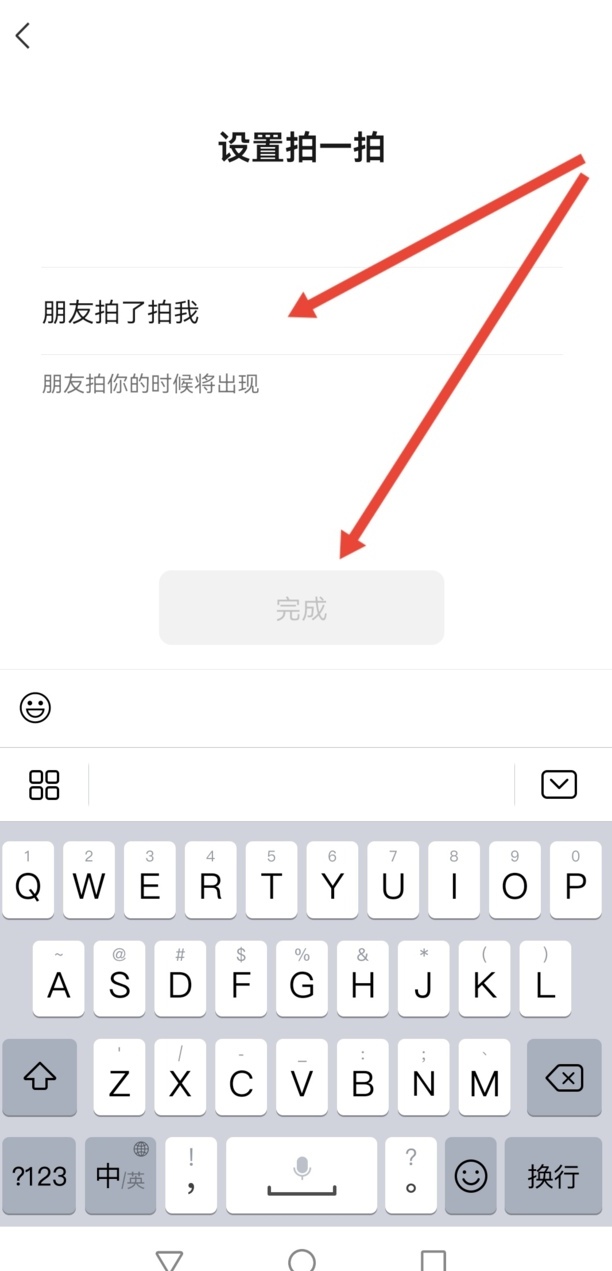Switch language with the 中/英 key
This screenshot has width=612, height=1271.
(120, 1176)
